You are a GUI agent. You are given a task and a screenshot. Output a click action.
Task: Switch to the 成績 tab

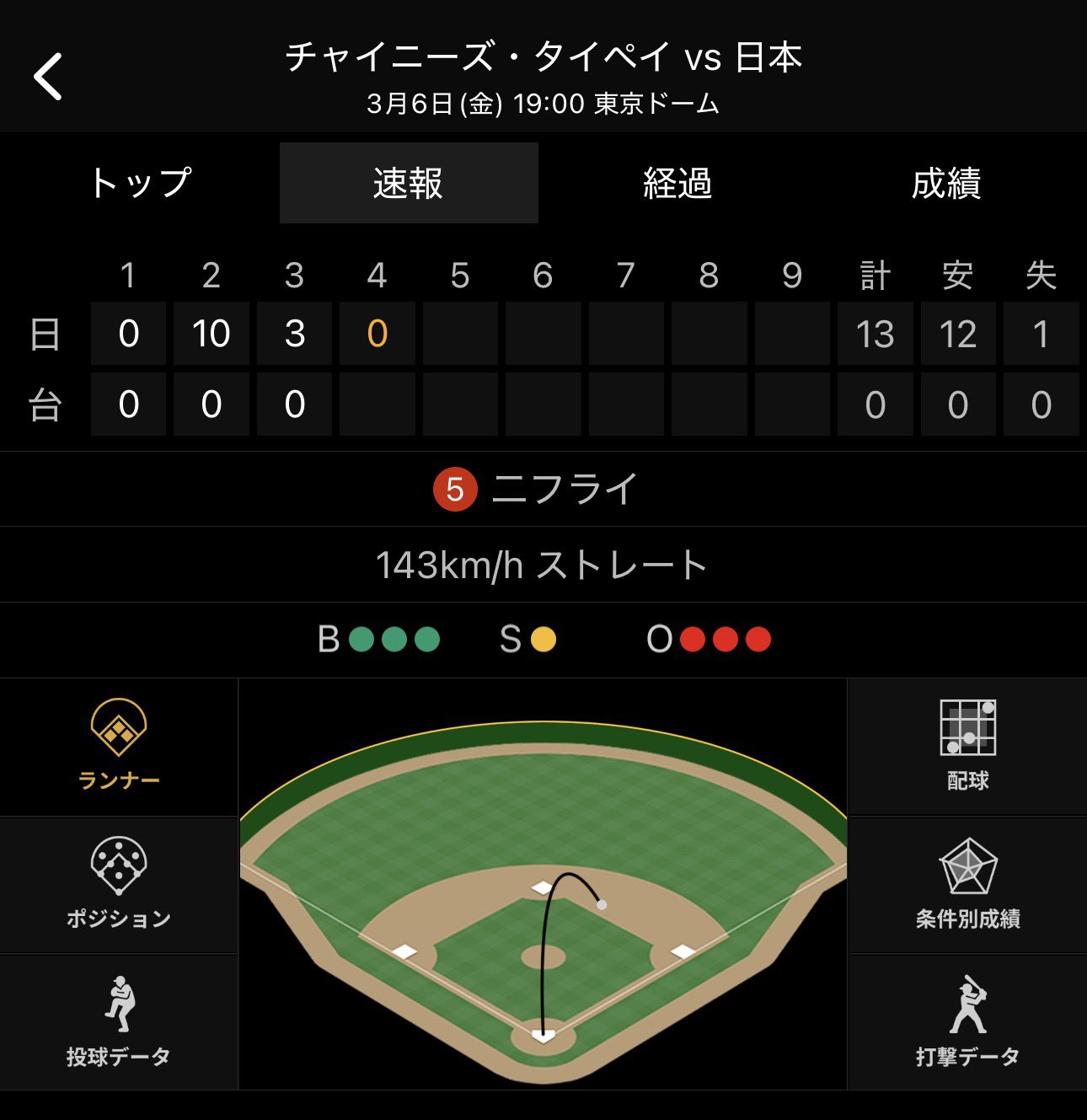pos(946,183)
